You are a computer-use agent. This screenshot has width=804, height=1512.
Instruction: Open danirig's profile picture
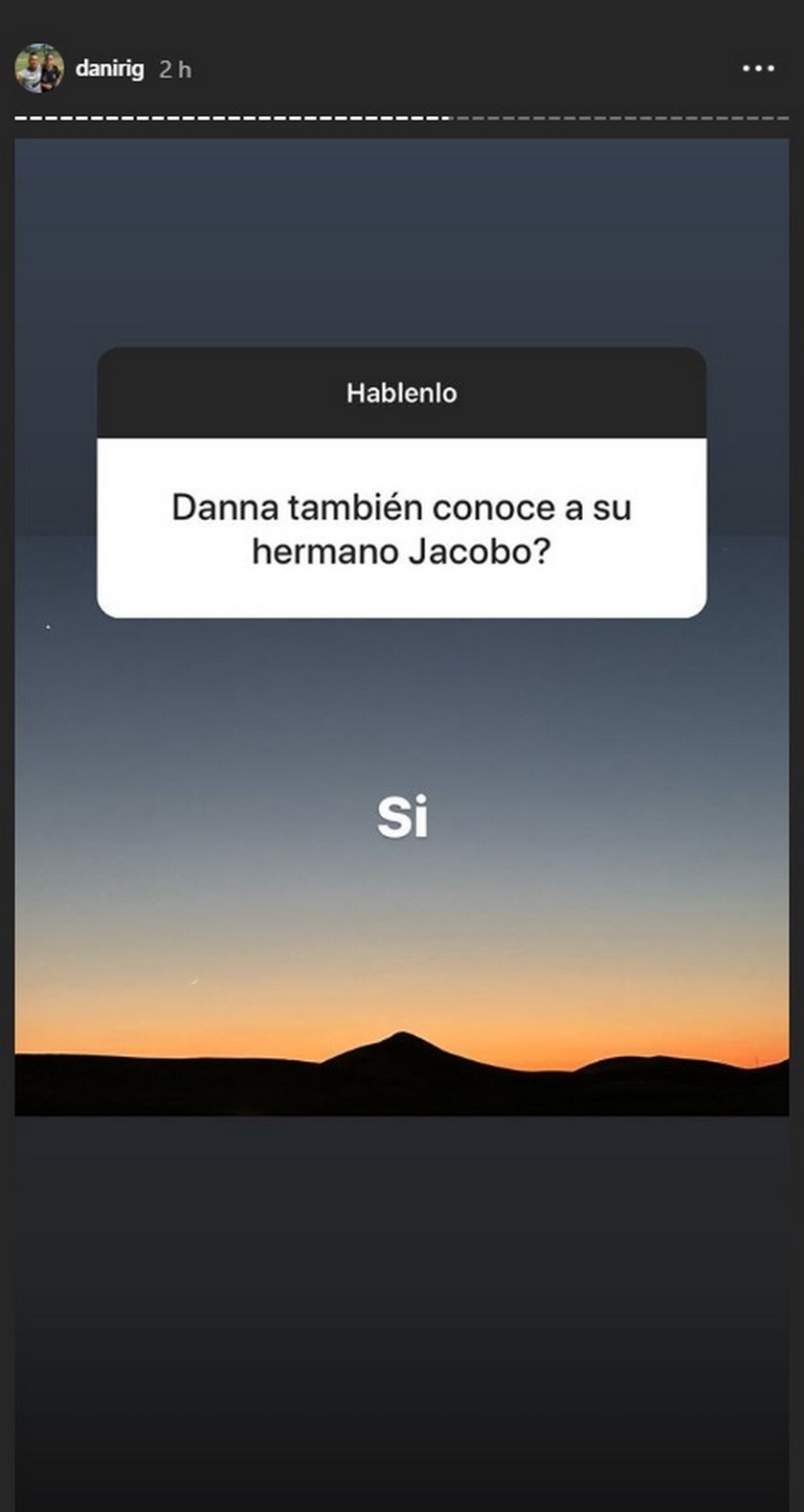pyautogui.click(x=39, y=69)
